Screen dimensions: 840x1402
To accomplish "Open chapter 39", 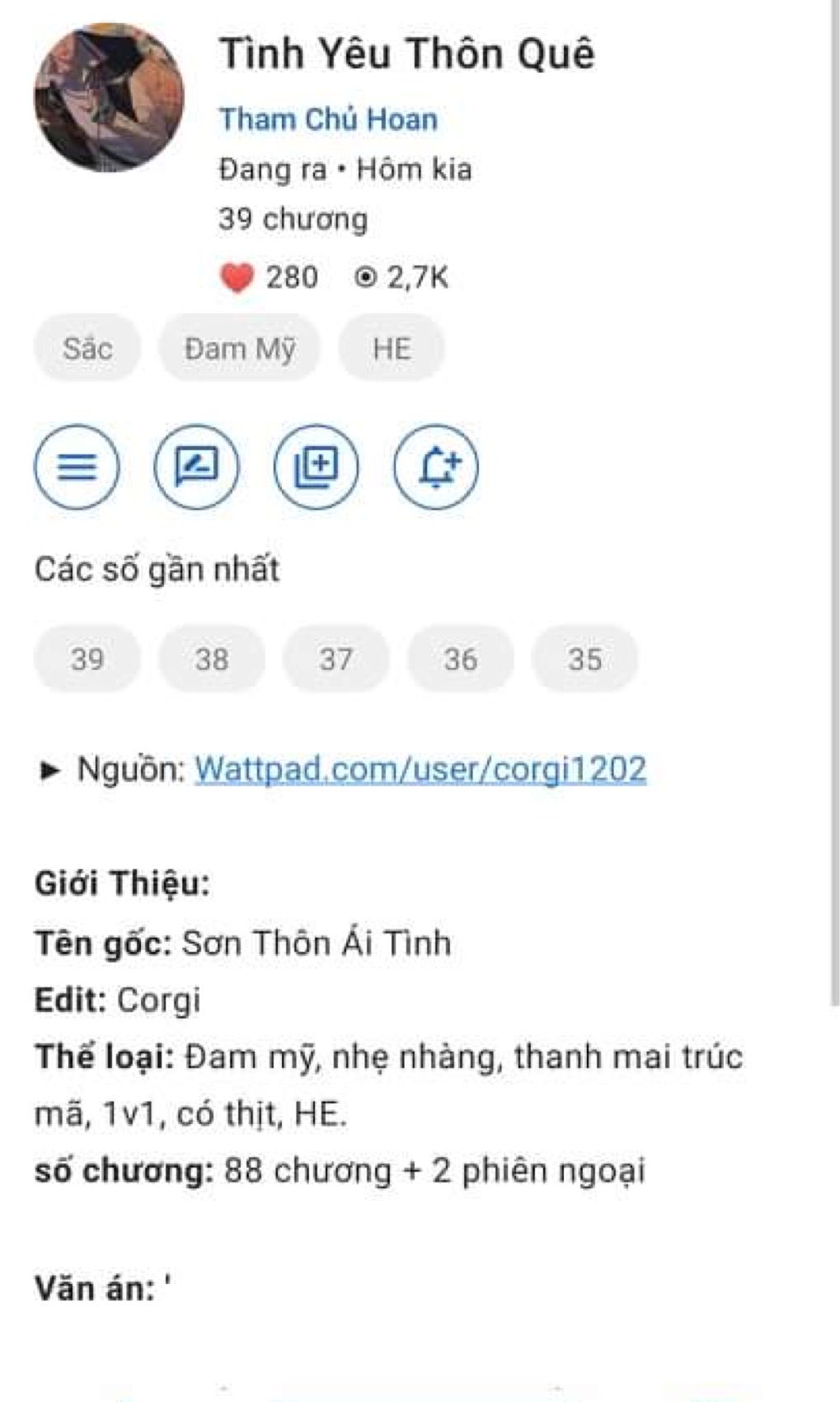I will (x=87, y=659).
